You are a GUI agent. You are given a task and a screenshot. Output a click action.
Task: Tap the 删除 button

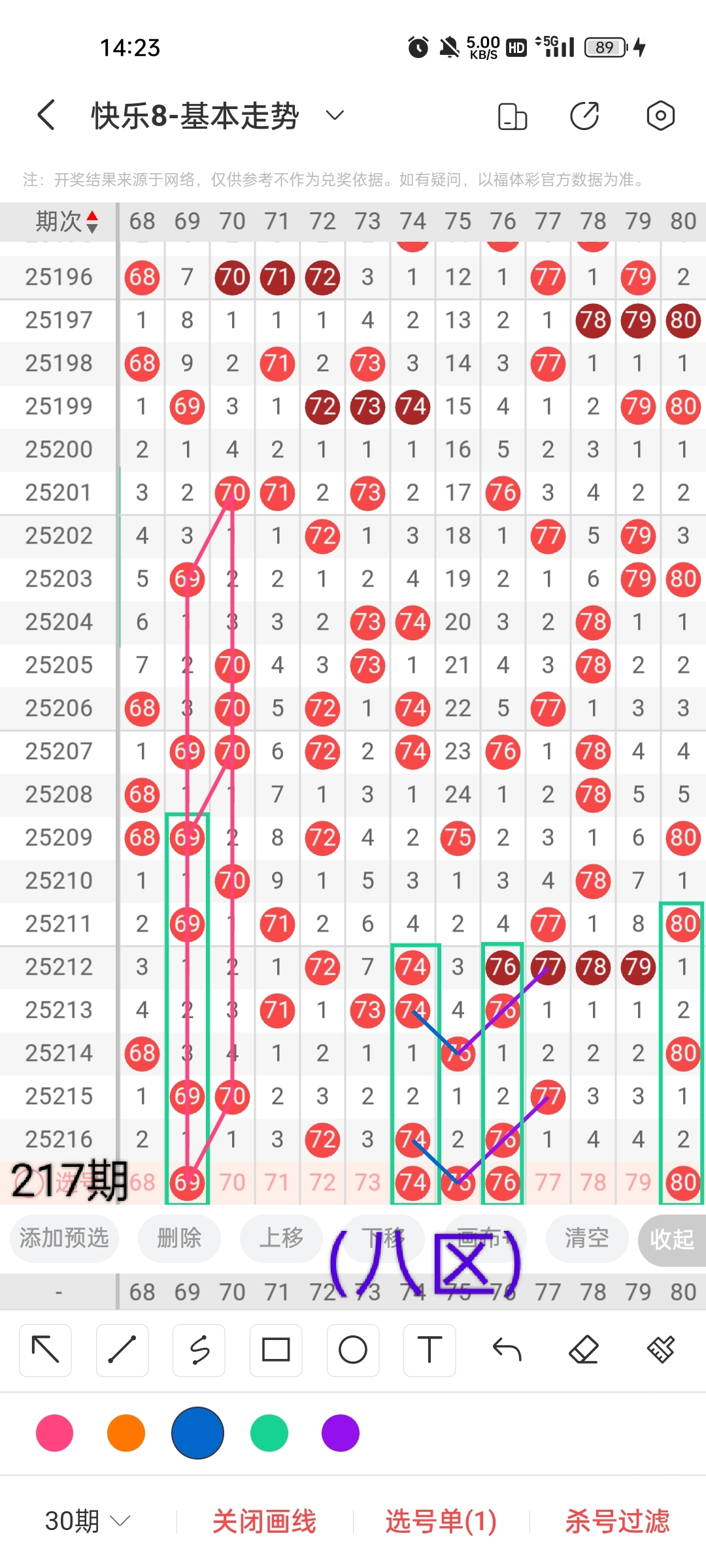[x=179, y=1238]
